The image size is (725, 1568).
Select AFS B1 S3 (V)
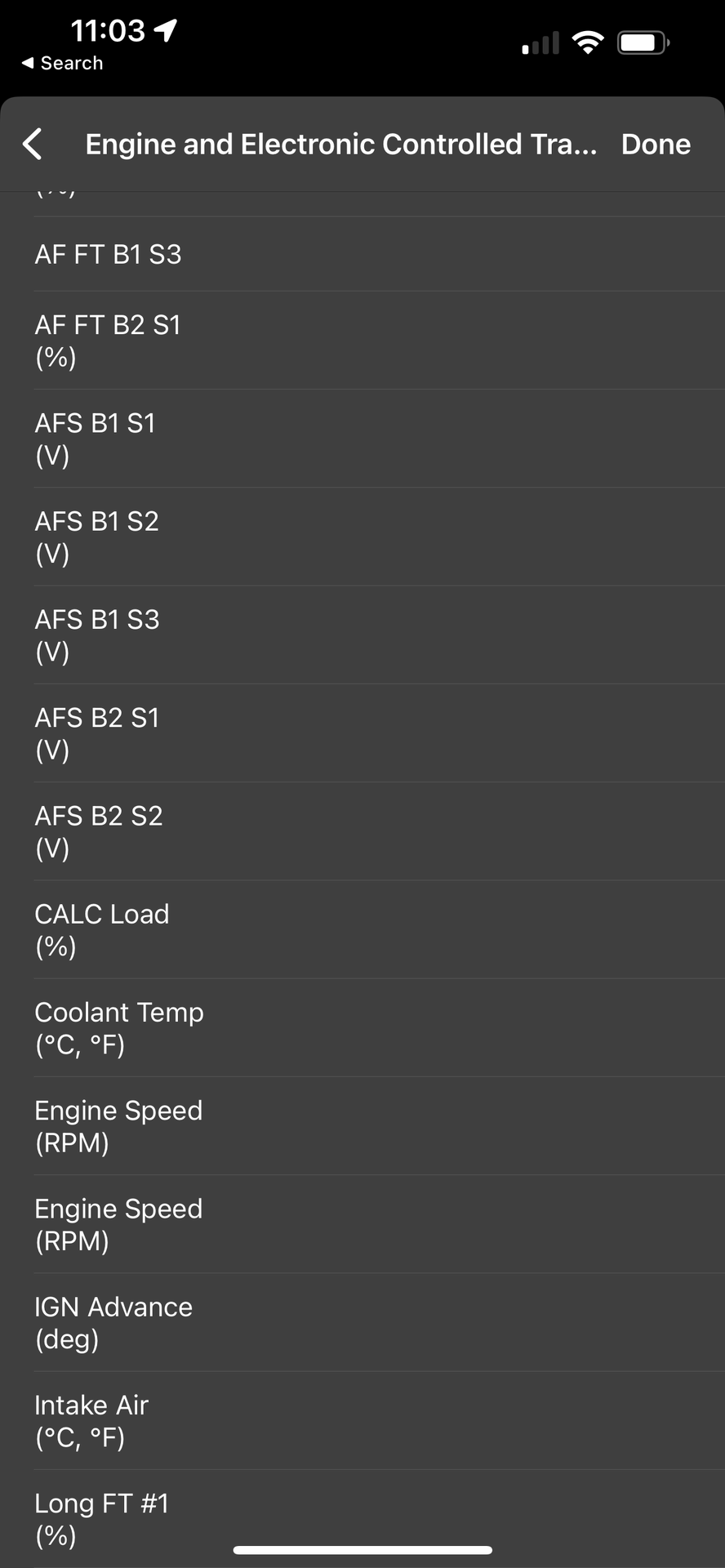362,635
